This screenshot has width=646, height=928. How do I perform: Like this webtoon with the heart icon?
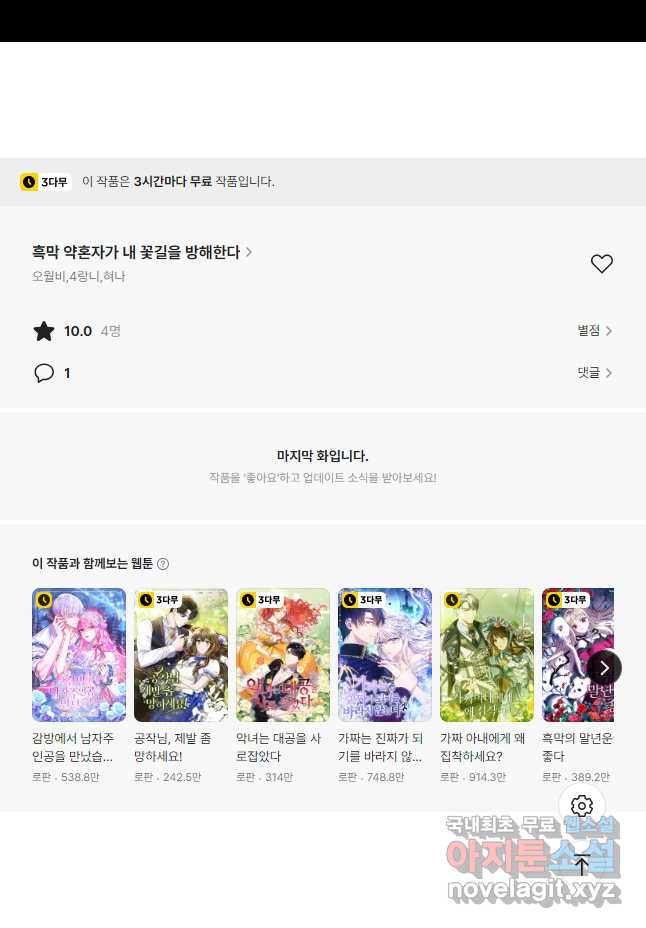pyautogui.click(x=601, y=264)
